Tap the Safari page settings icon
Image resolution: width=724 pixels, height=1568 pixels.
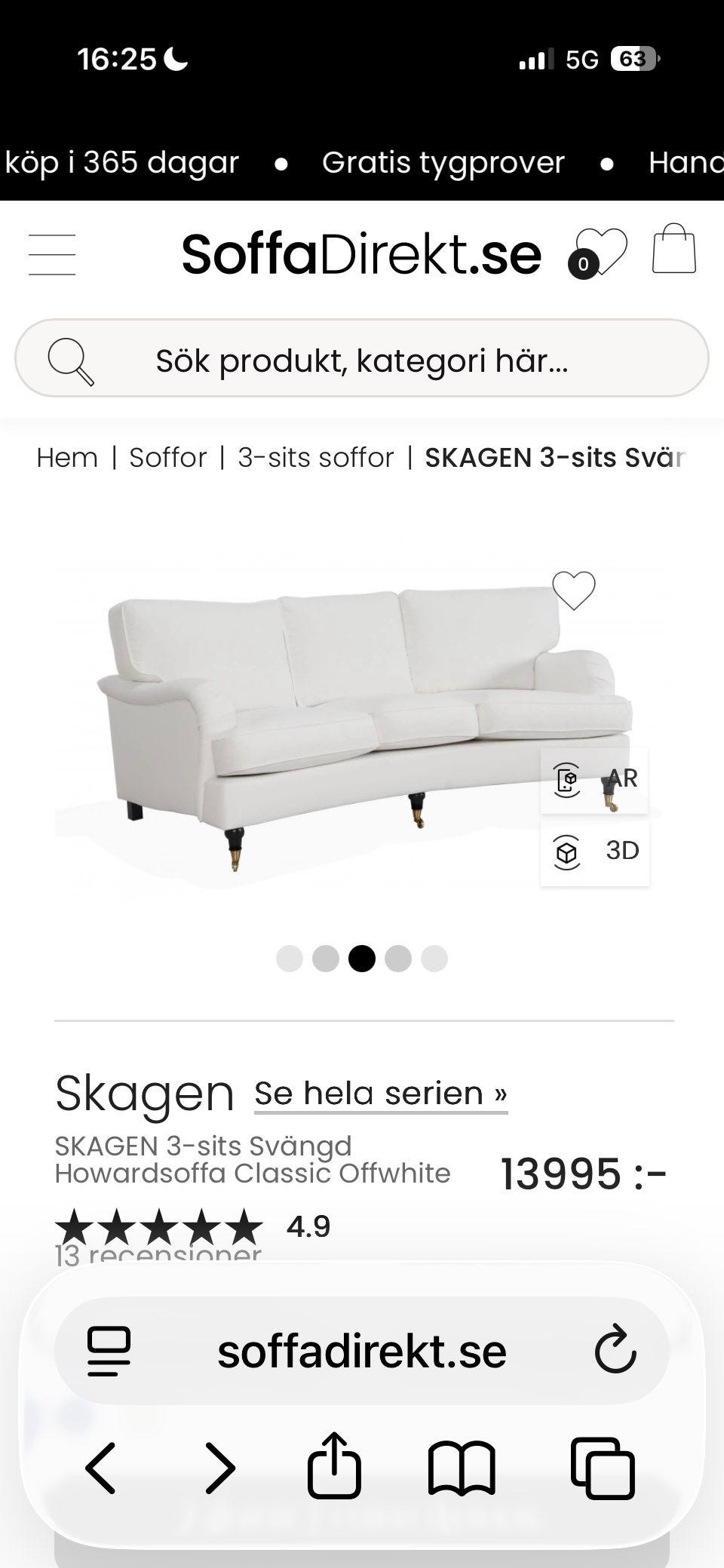click(109, 1352)
